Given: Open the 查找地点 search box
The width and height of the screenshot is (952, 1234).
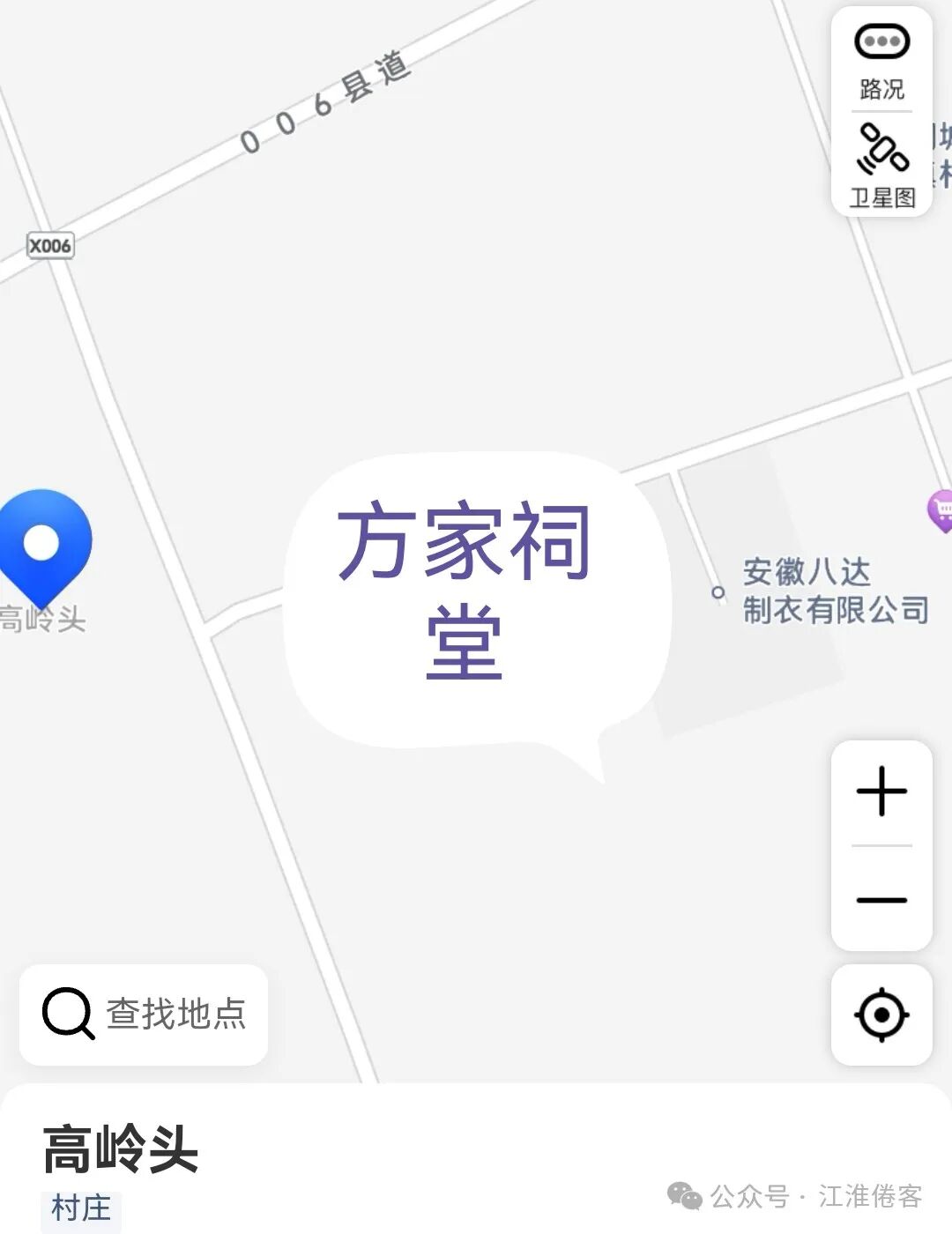Looking at the screenshot, I should tap(144, 1015).
